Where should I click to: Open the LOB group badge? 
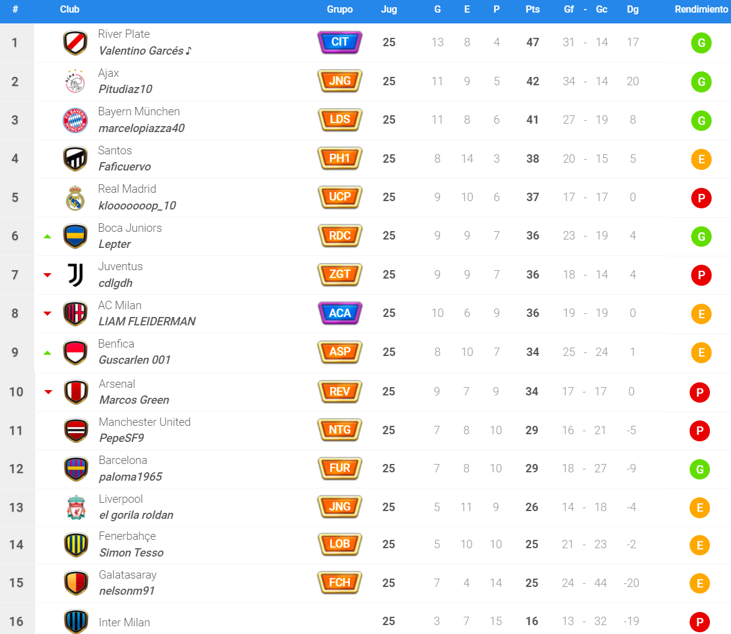[x=339, y=544]
